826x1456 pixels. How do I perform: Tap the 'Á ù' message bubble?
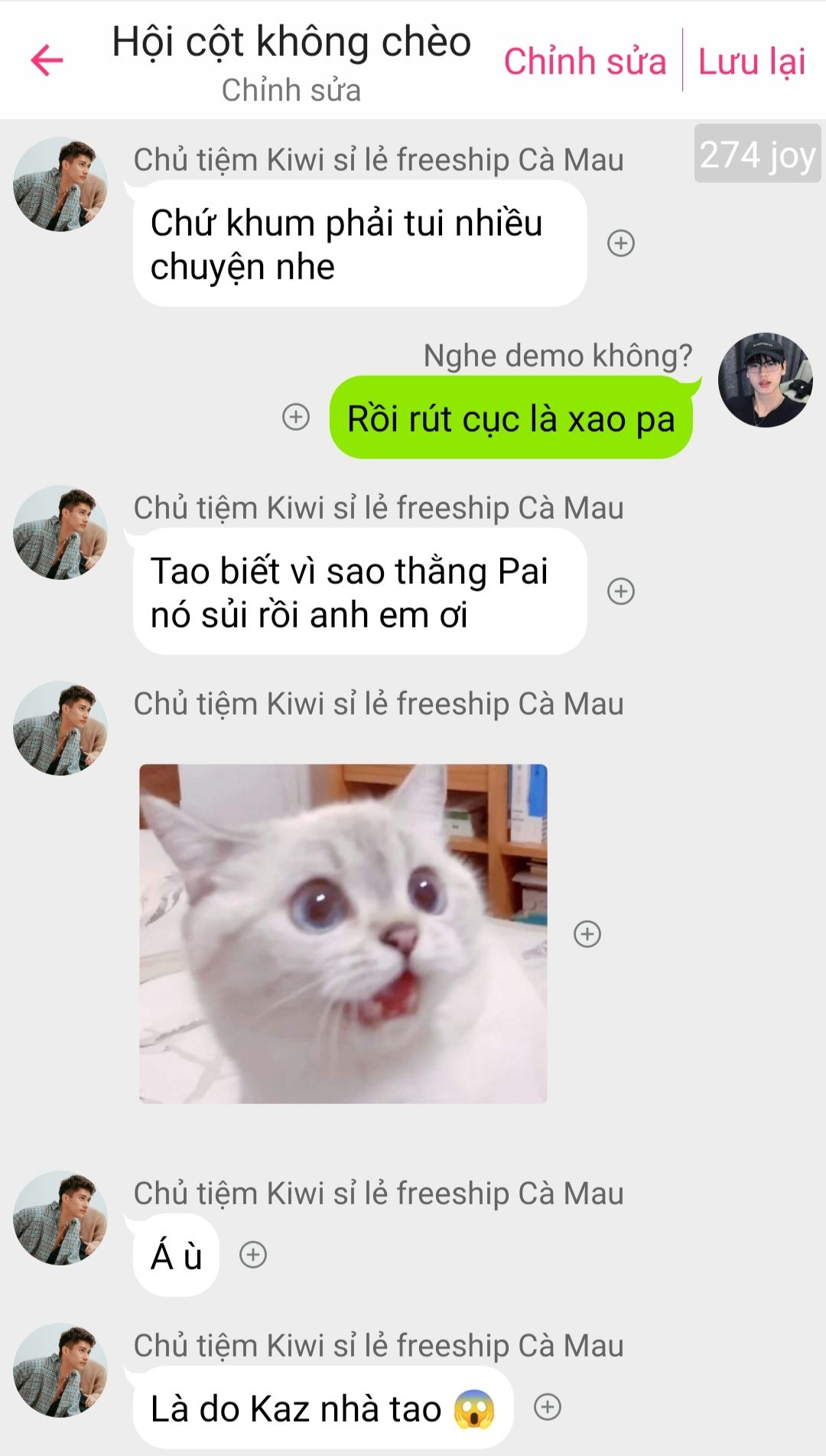coord(177,1256)
